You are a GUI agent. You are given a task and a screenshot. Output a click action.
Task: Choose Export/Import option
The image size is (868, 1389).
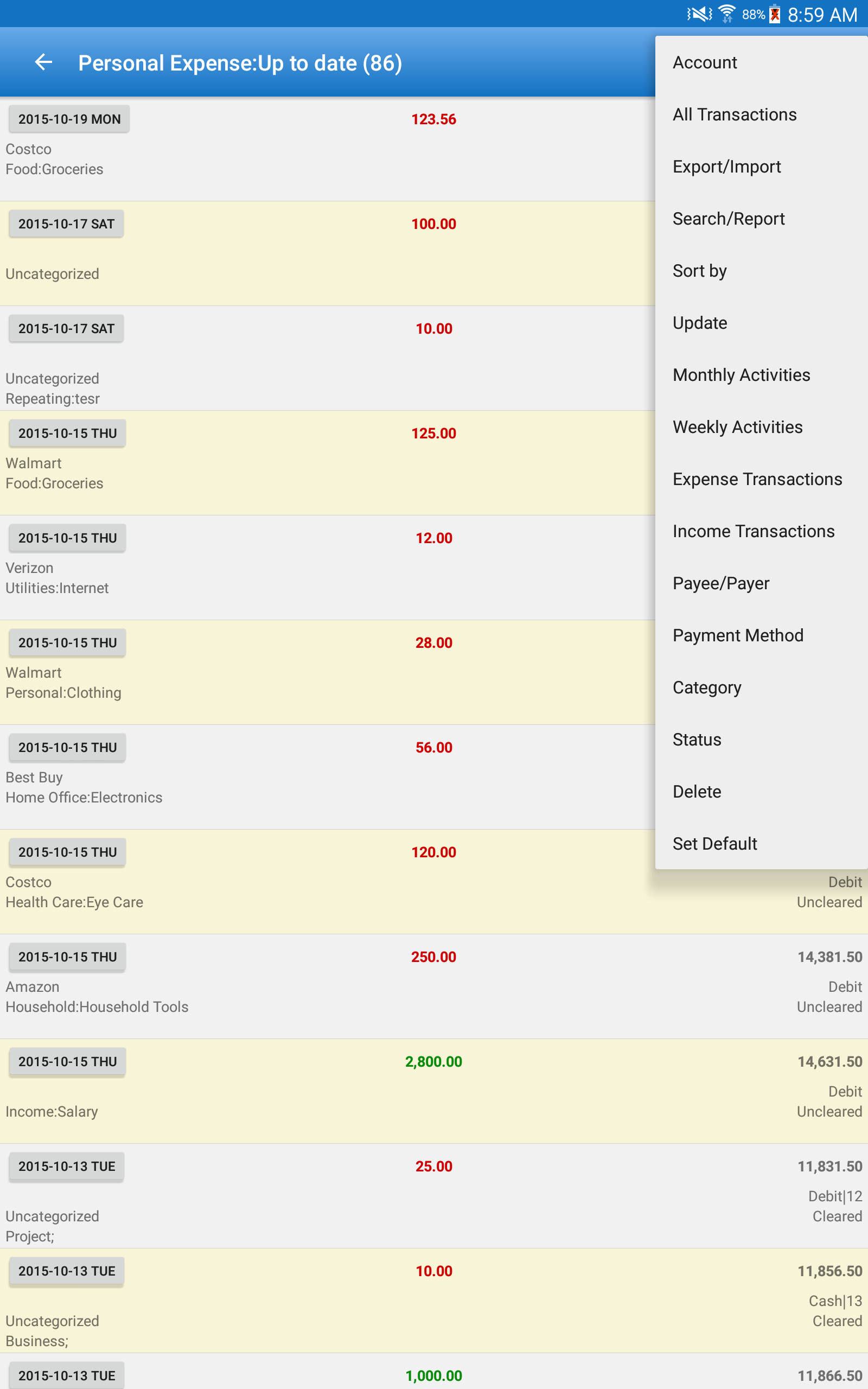(761, 167)
